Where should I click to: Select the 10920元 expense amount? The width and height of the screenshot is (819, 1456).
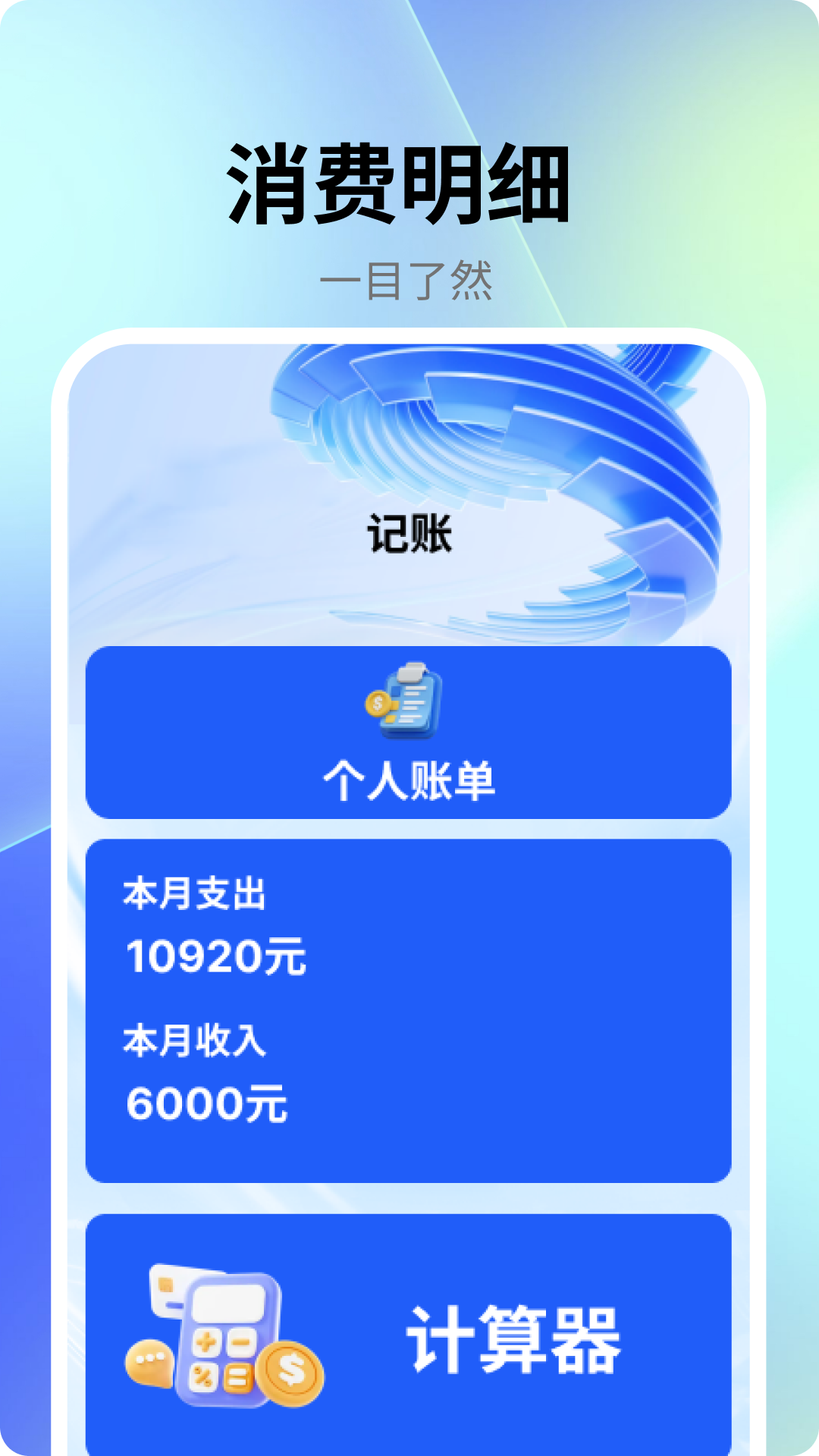point(216,957)
